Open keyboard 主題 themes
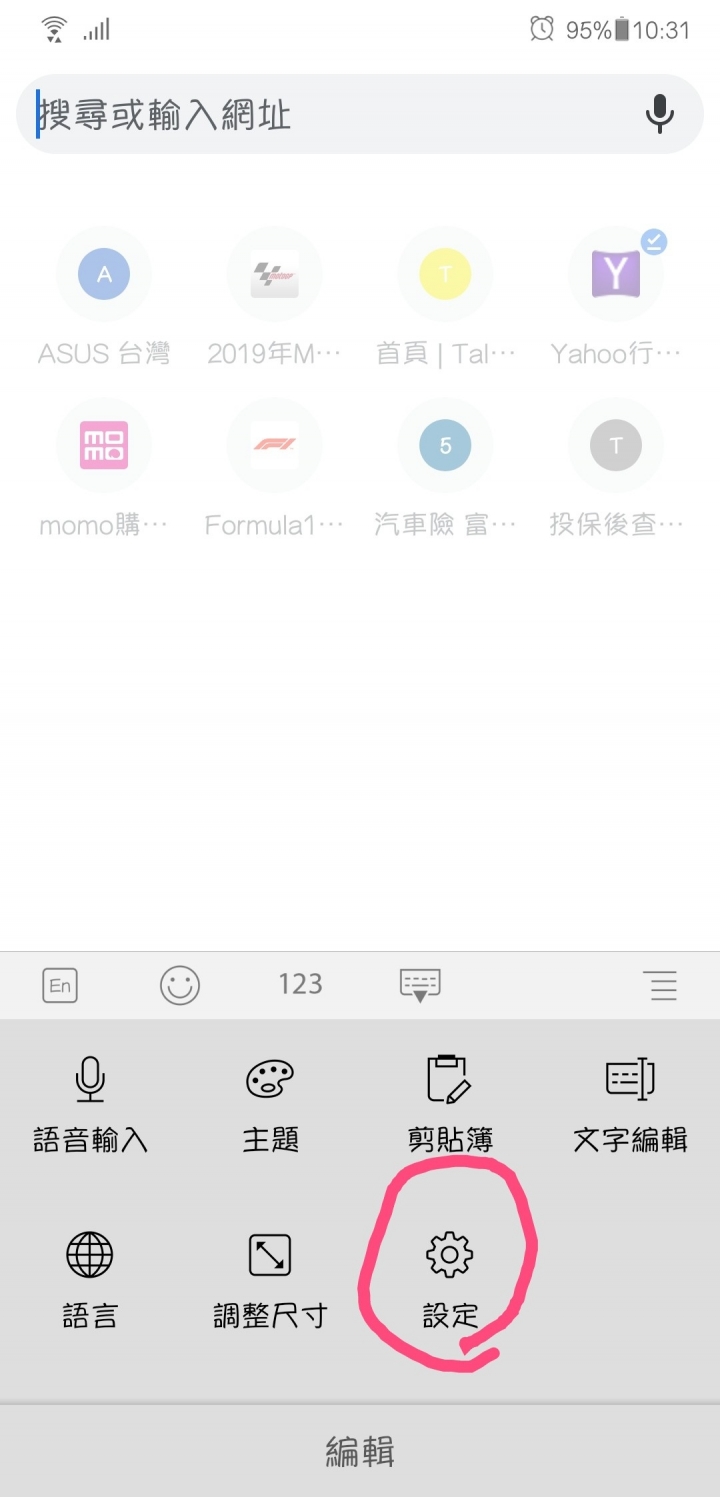 (x=270, y=1105)
